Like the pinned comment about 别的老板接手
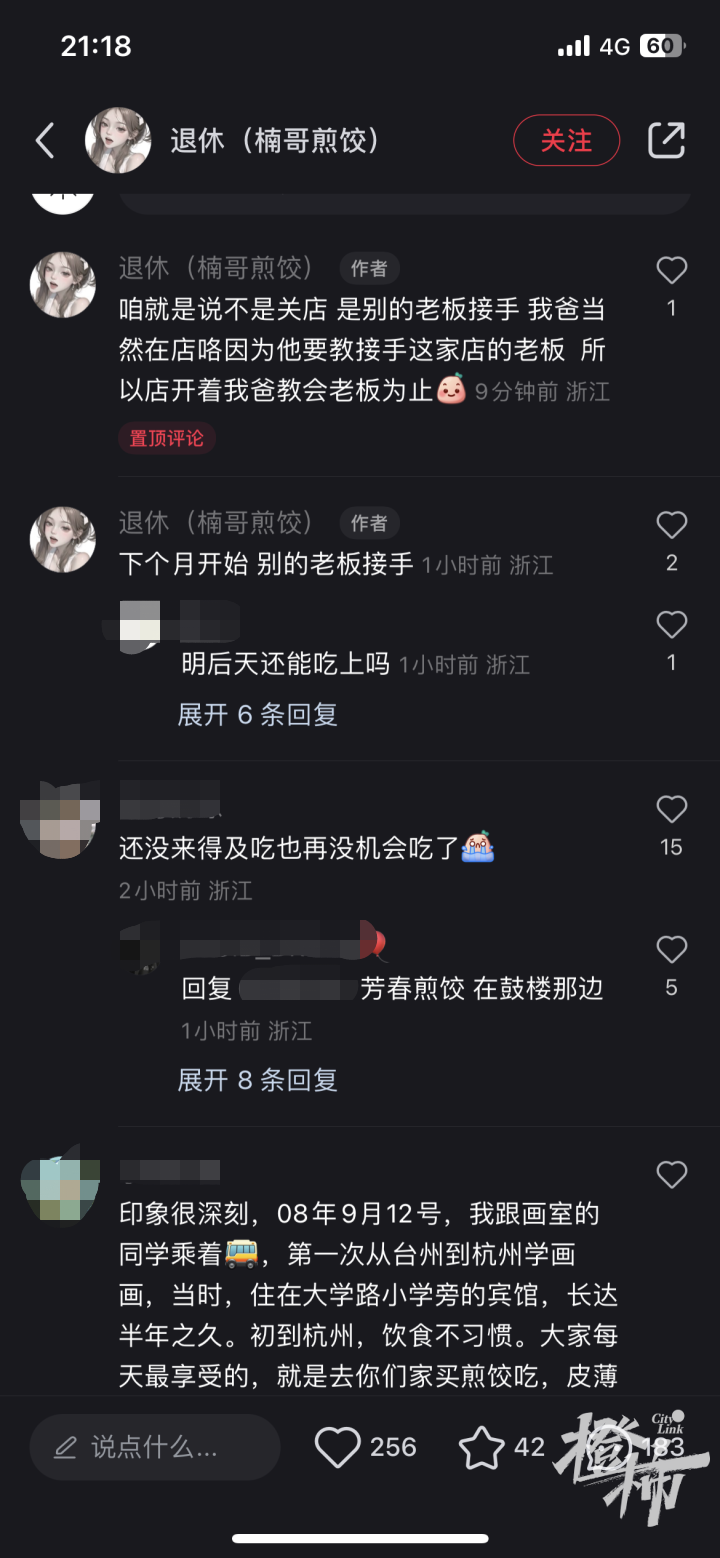The image size is (720, 1558). (671, 270)
